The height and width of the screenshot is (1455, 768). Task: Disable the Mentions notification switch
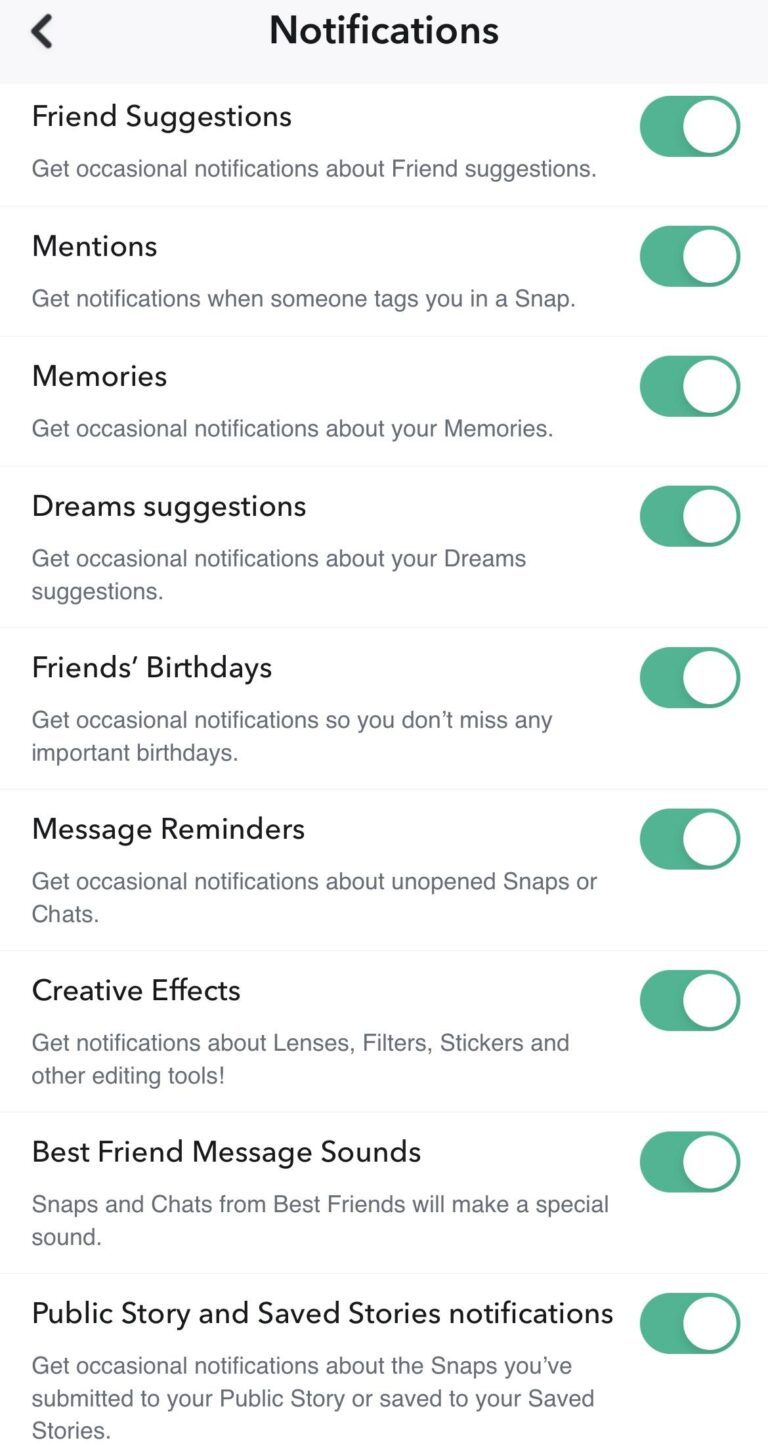(690, 256)
